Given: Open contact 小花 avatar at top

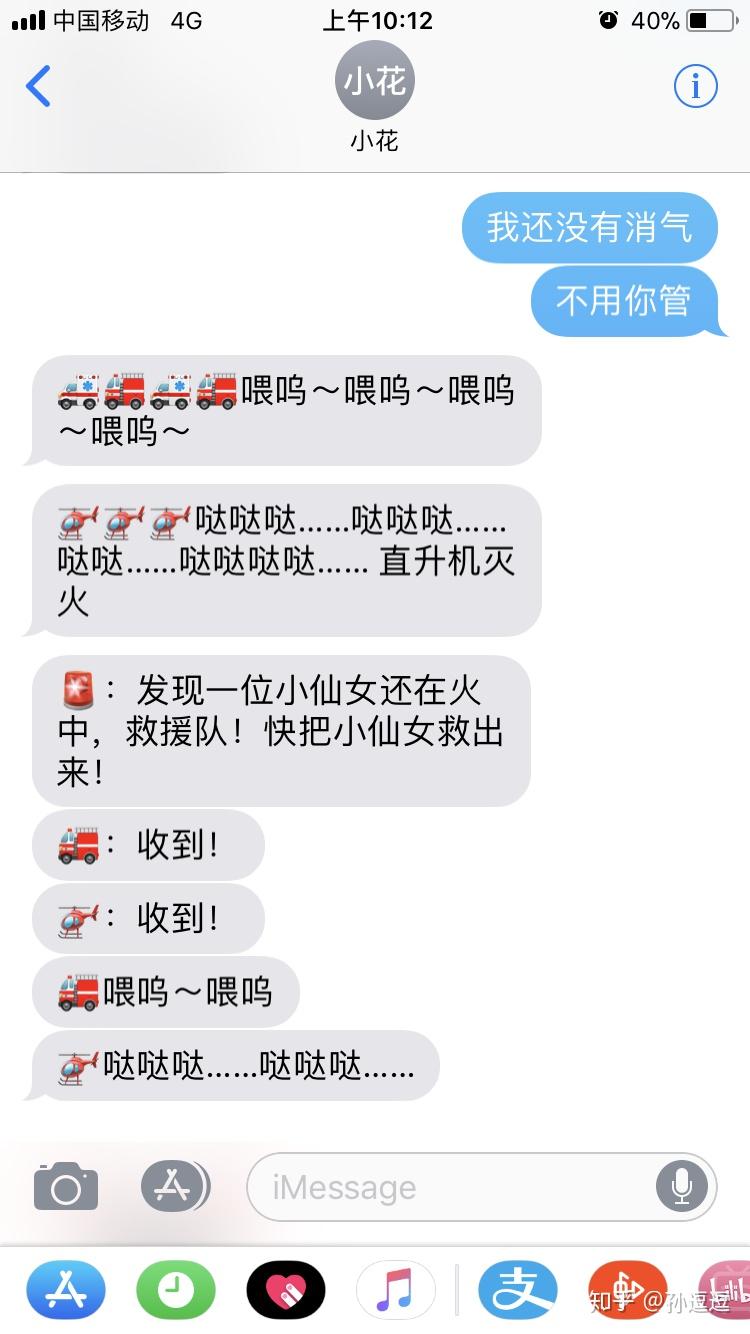Looking at the screenshot, I should [374, 82].
